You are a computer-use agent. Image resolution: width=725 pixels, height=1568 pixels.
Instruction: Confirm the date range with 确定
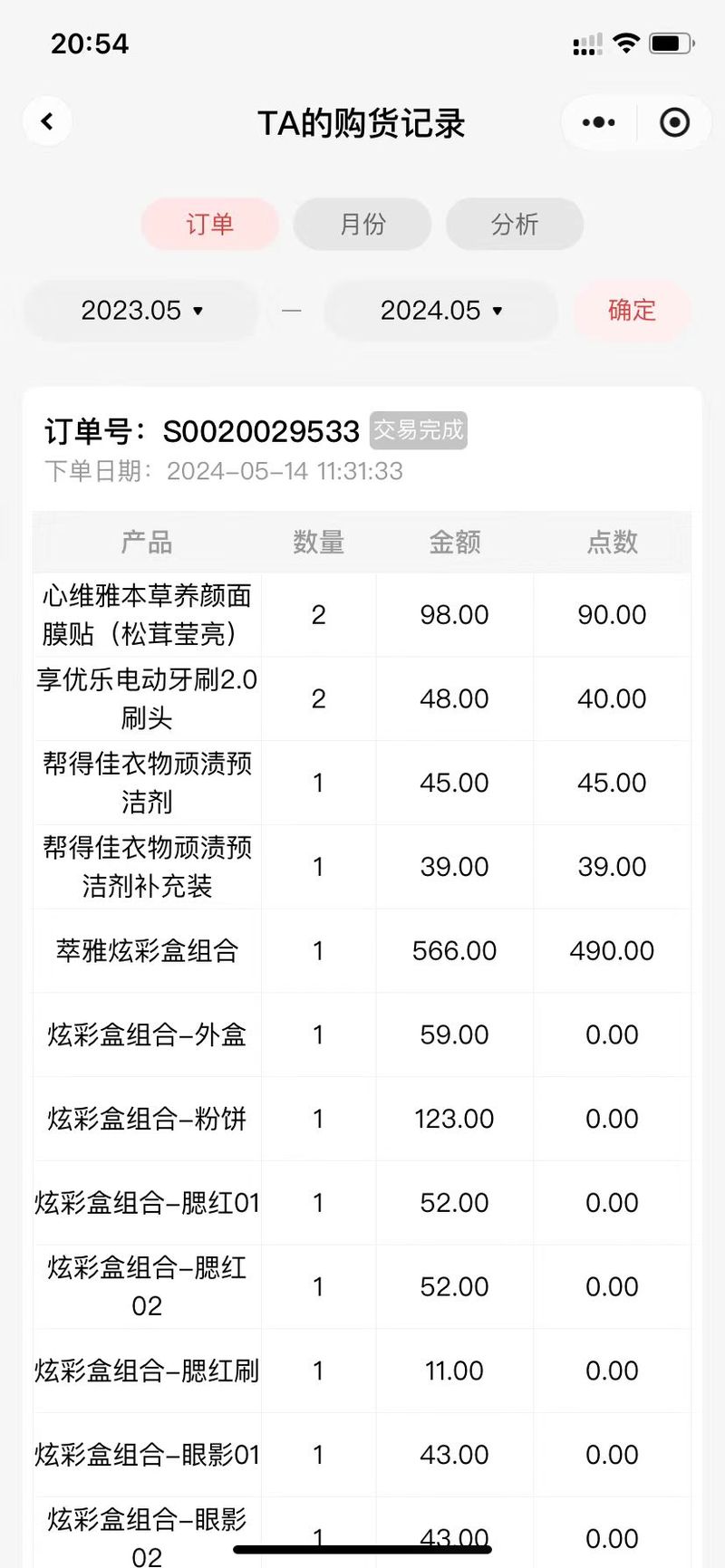632,311
